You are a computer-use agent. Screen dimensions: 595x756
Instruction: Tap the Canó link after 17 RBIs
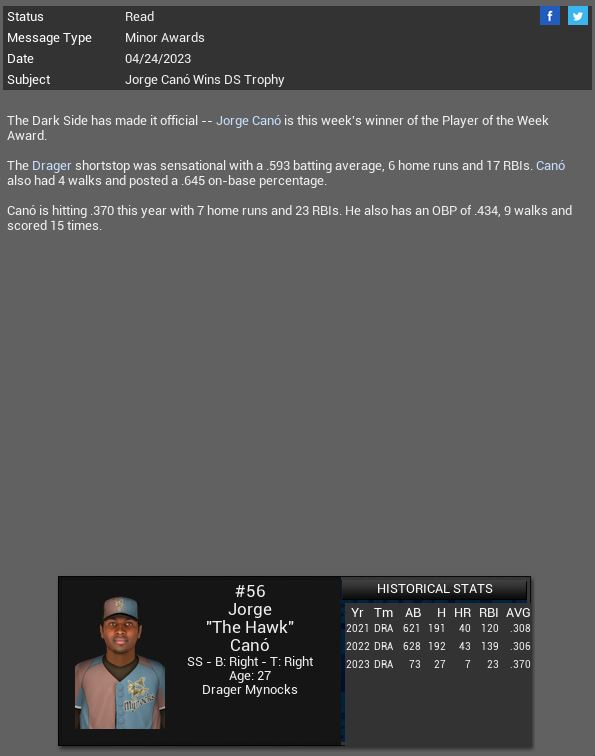tap(551, 165)
